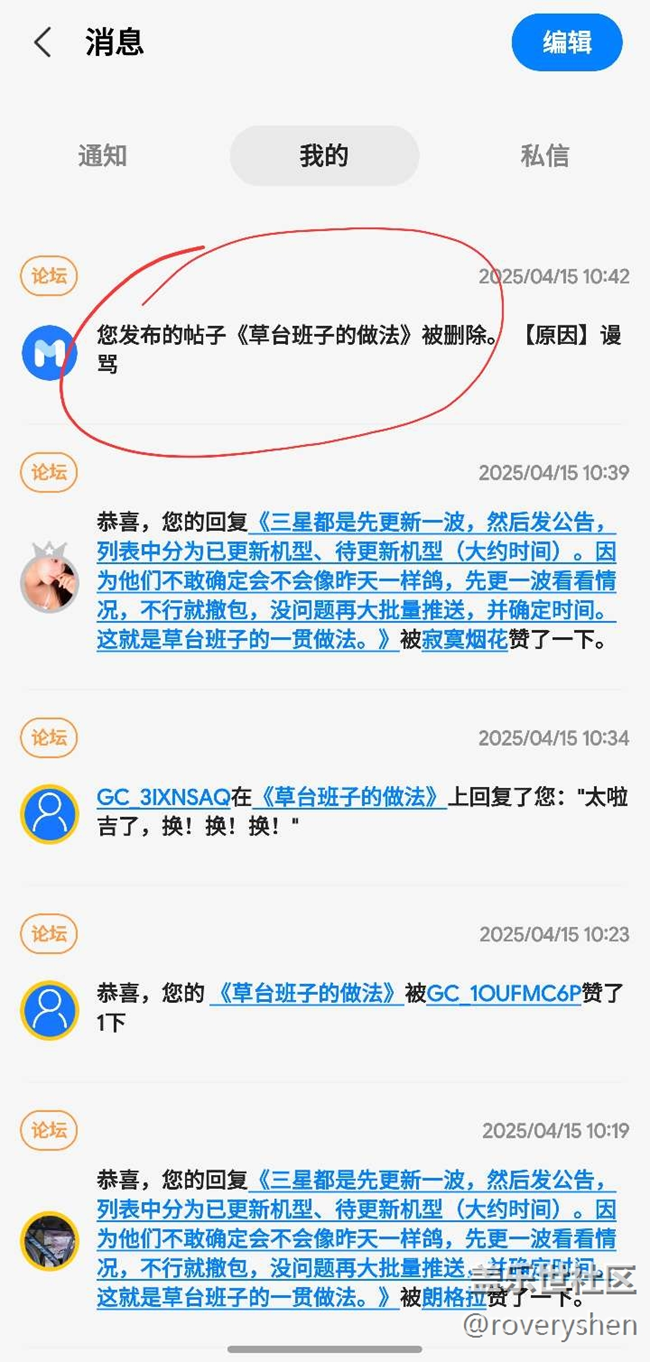Open 《草台班子的做法》 link in 10:23 message

tap(307, 993)
